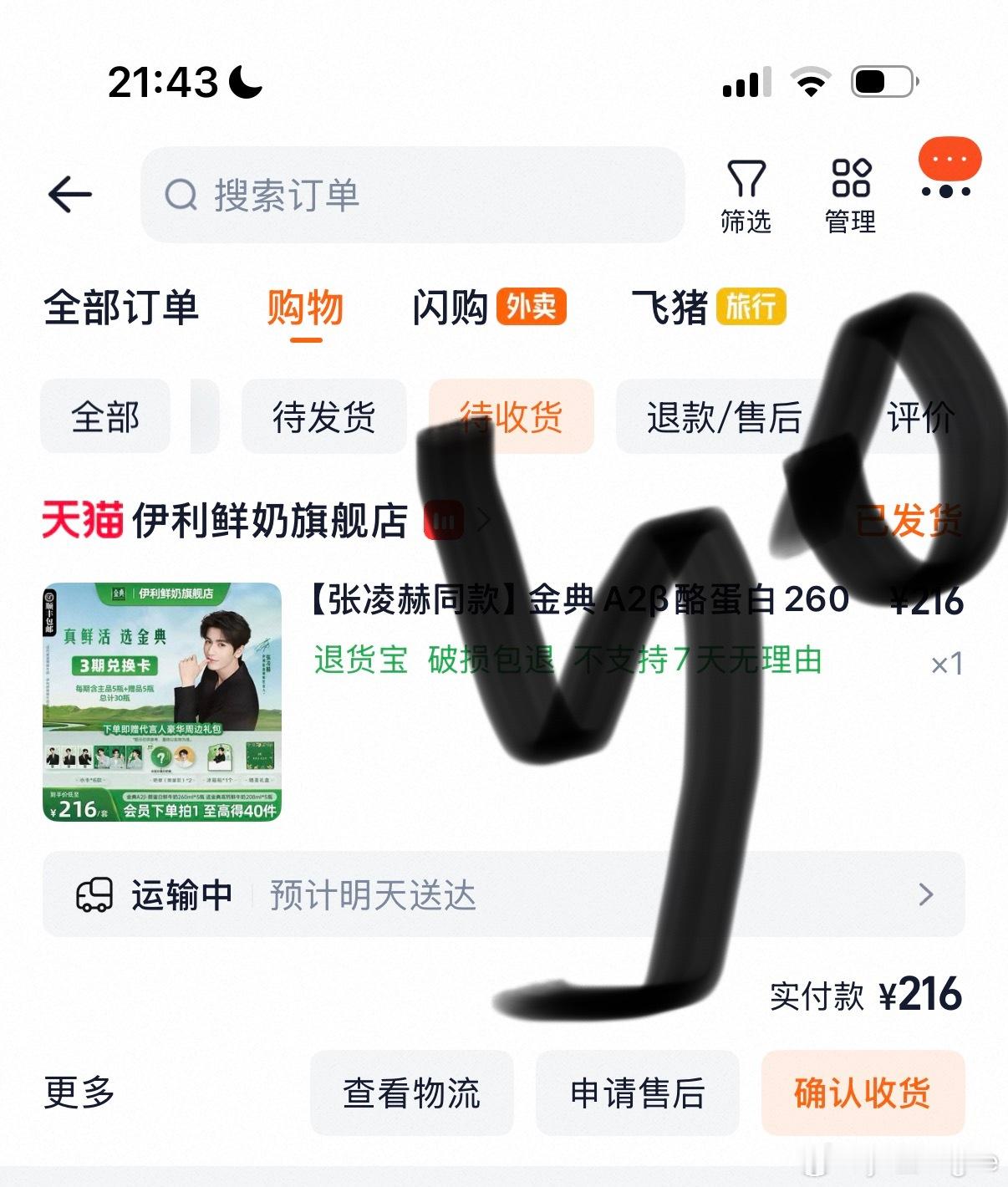Switch to the 全部订单 tab
Image resolution: width=1008 pixels, height=1187 pixels.
coord(122,308)
